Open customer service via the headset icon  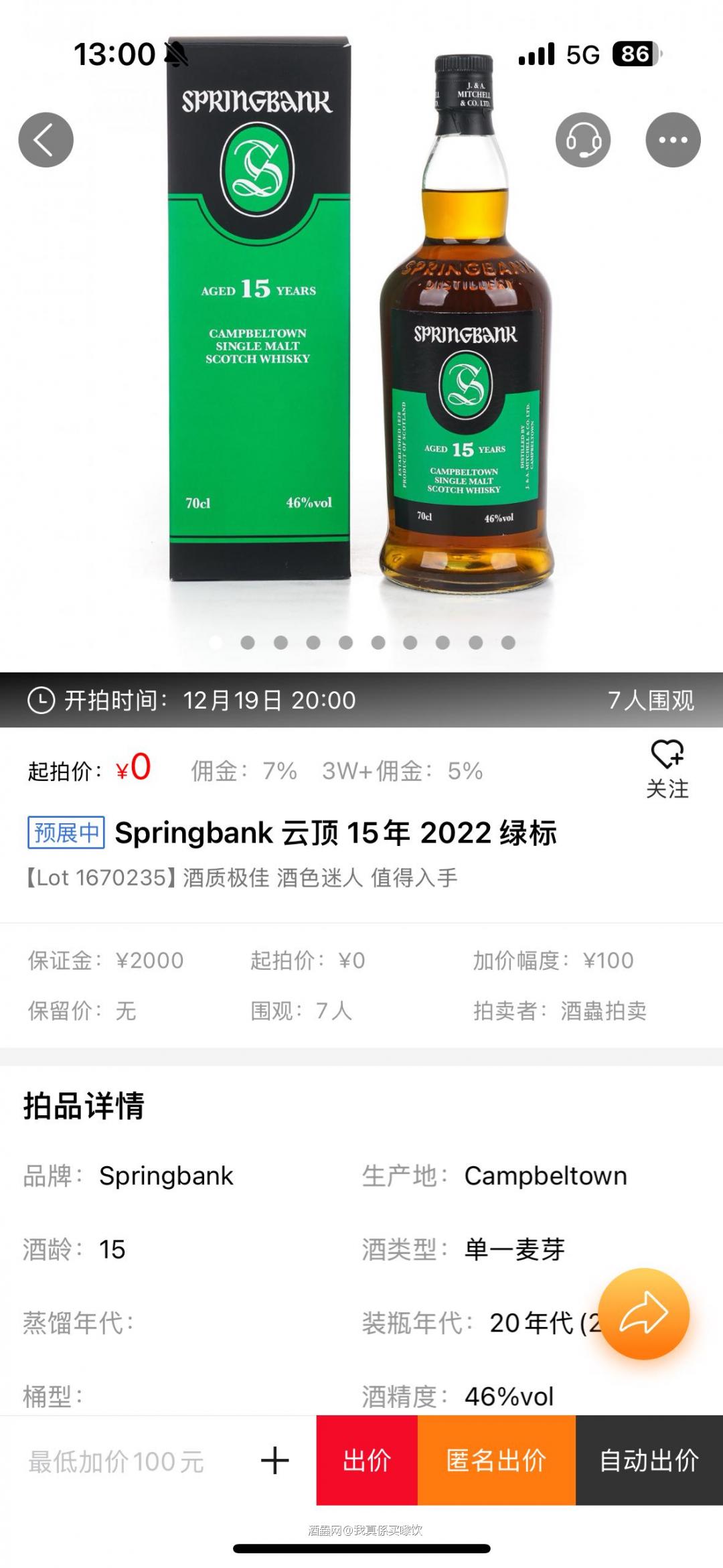pos(583,139)
